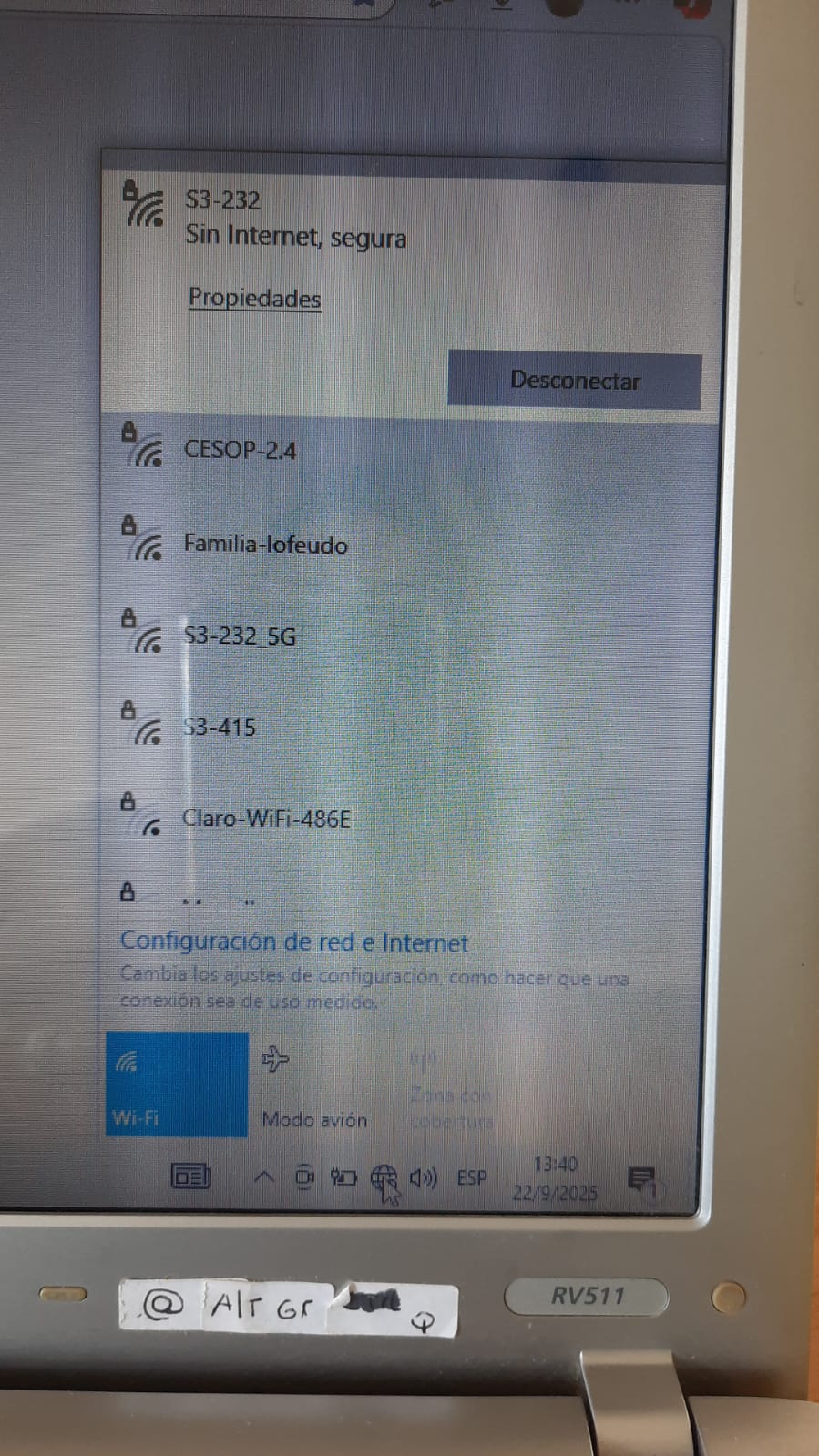Open the notification center icon

click(641, 1180)
